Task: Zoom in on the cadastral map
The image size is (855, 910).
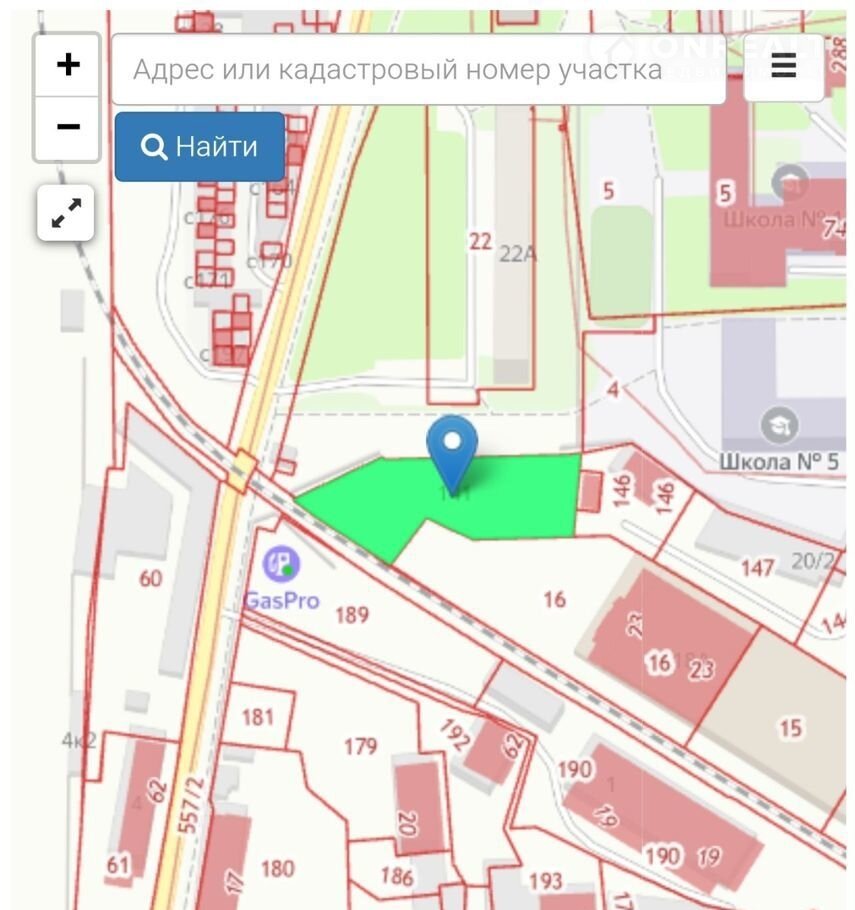Action: [67, 66]
